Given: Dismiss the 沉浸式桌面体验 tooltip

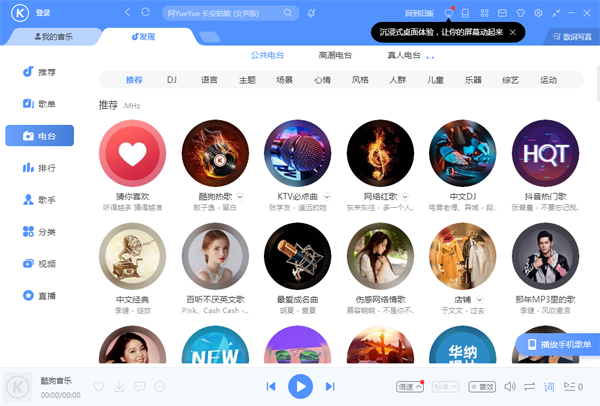Looking at the screenshot, I should pos(513,32).
